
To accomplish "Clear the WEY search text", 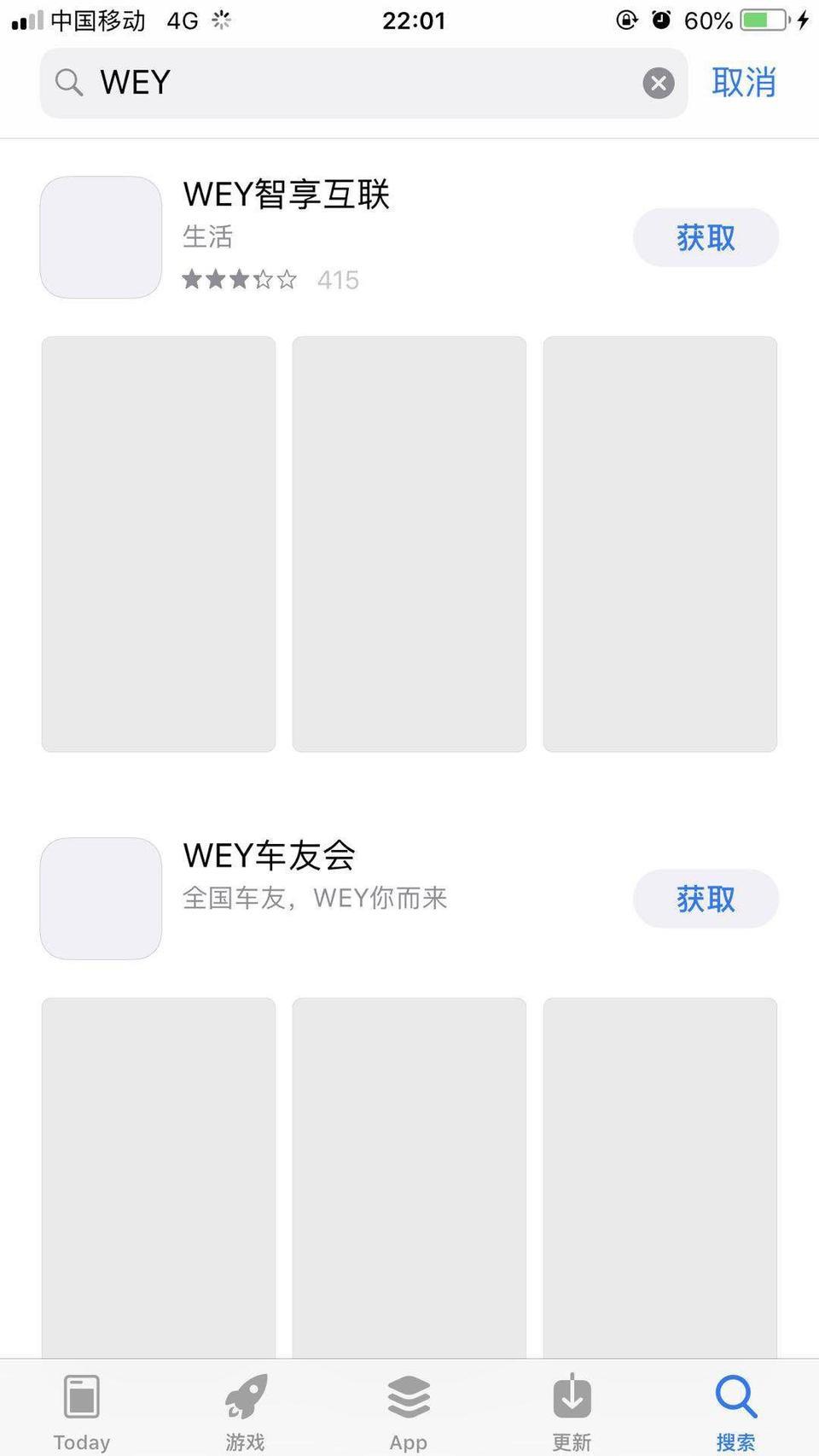I will 658,83.
